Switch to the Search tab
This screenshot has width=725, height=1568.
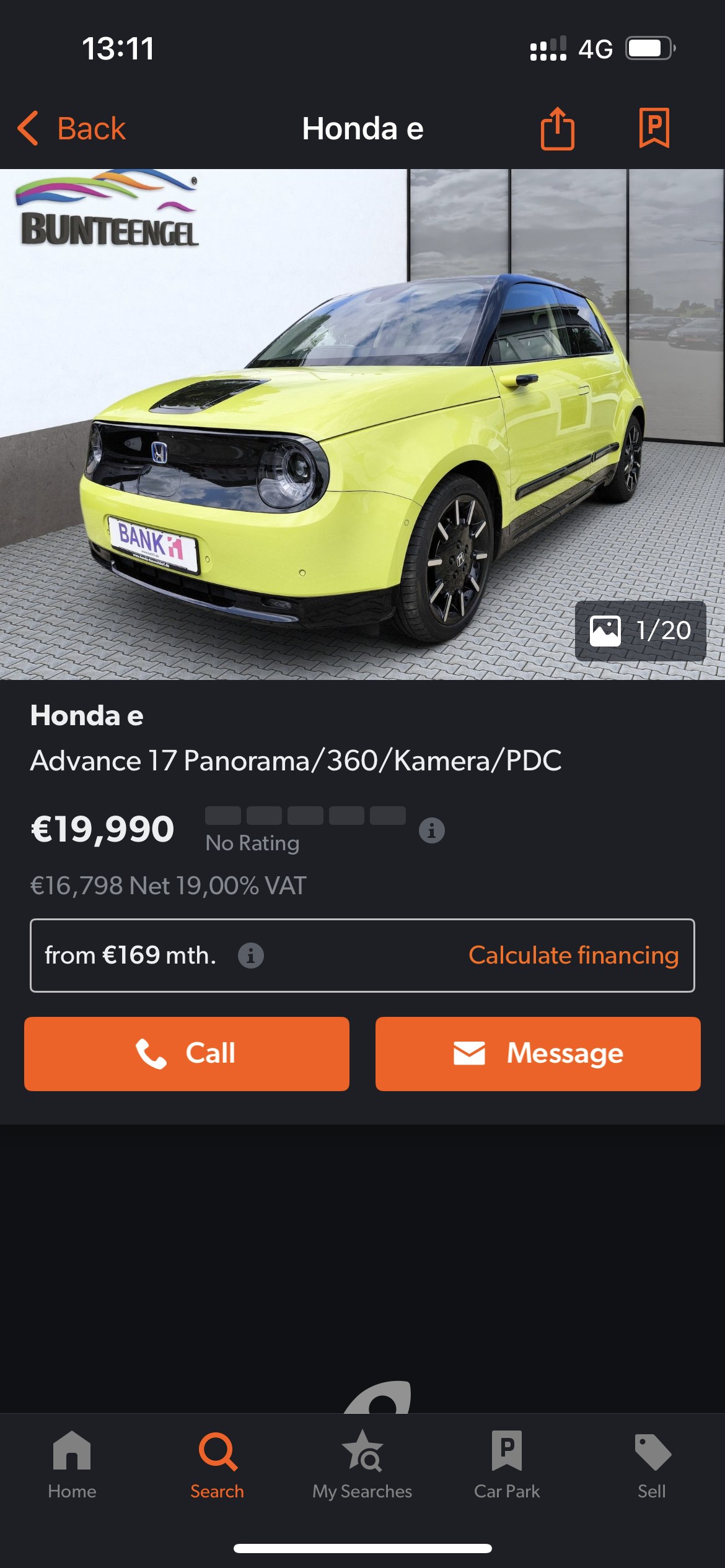click(217, 1465)
